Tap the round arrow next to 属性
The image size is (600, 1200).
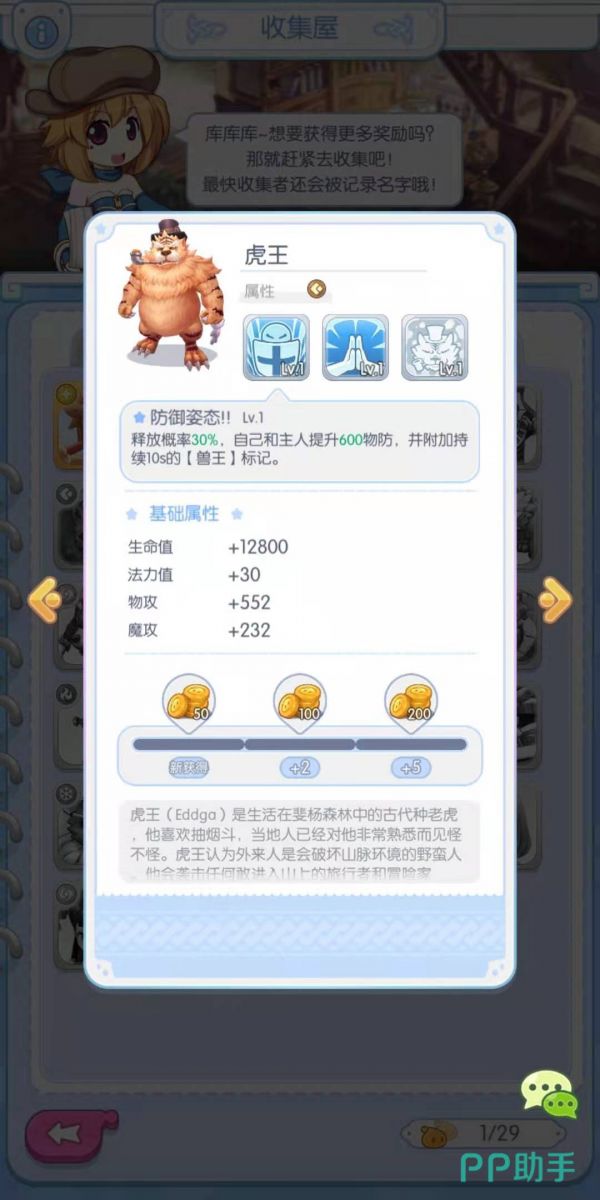[x=317, y=291]
